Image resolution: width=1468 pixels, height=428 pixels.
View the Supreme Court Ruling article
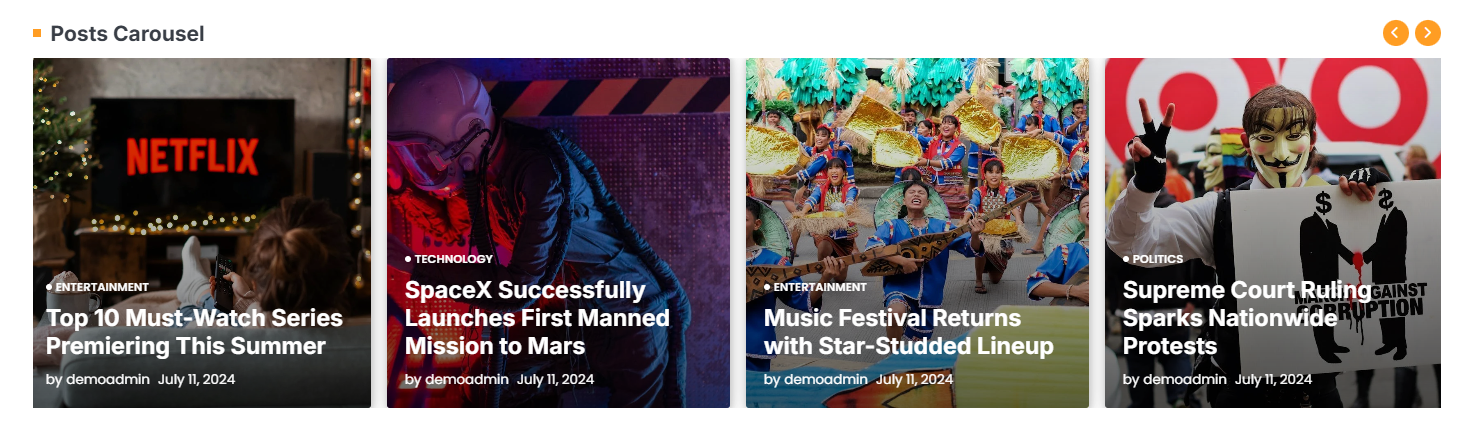click(x=1246, y=318)
